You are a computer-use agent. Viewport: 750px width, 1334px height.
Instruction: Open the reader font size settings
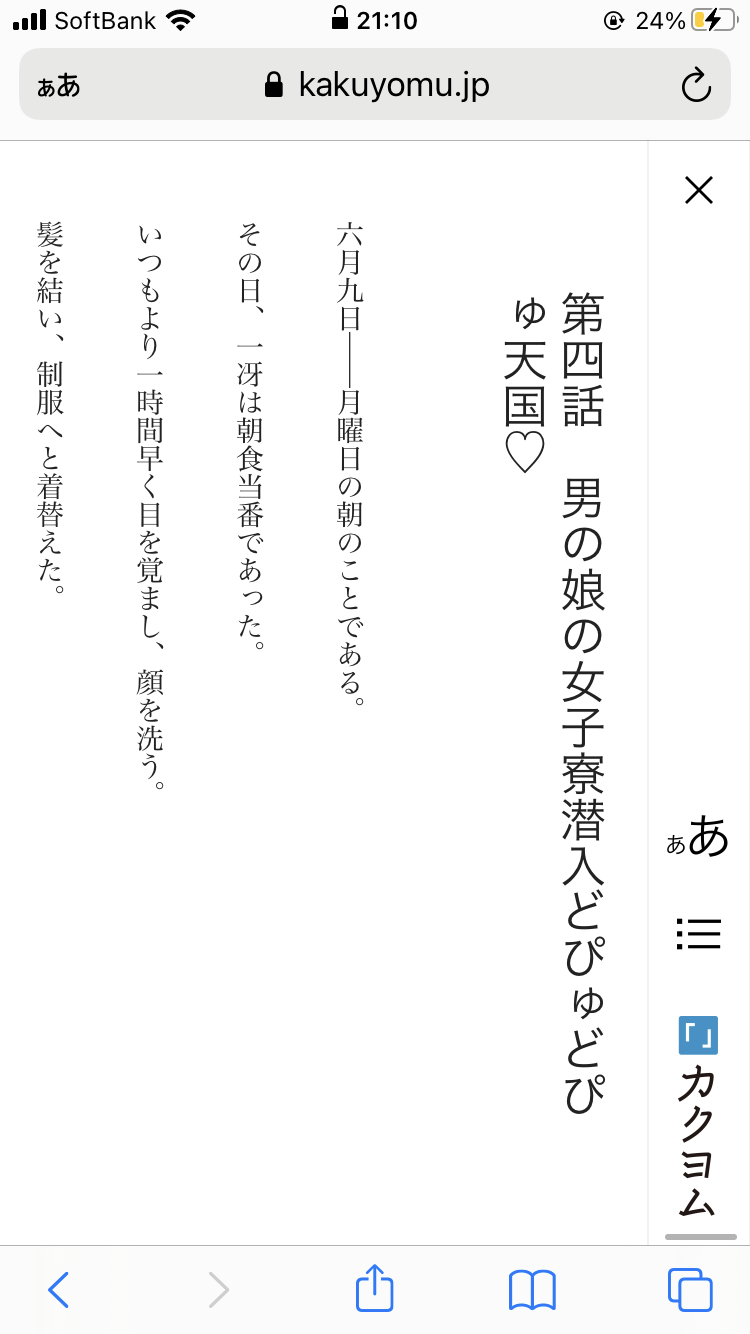(x=698, y=837)
